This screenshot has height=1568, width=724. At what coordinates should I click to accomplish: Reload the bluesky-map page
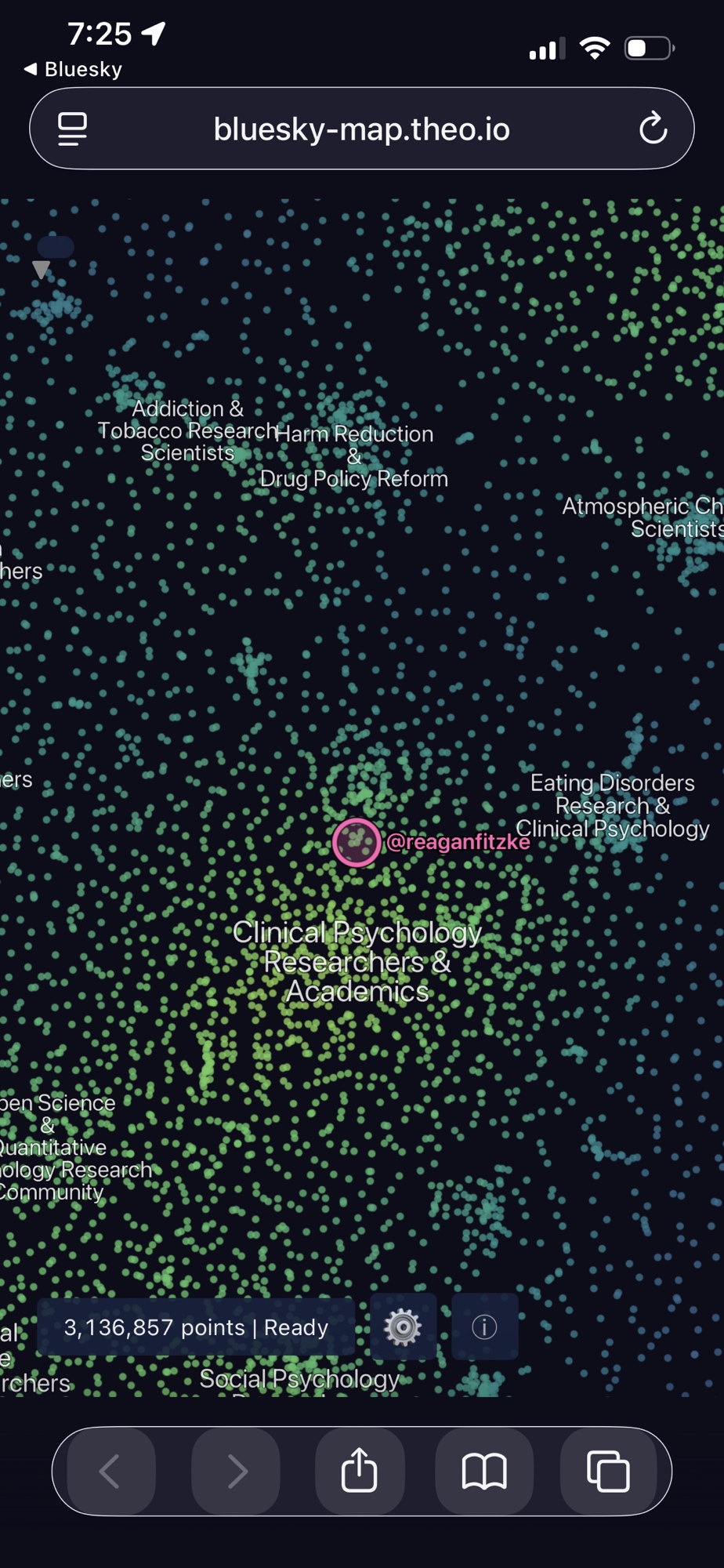(x=653, y=129)
